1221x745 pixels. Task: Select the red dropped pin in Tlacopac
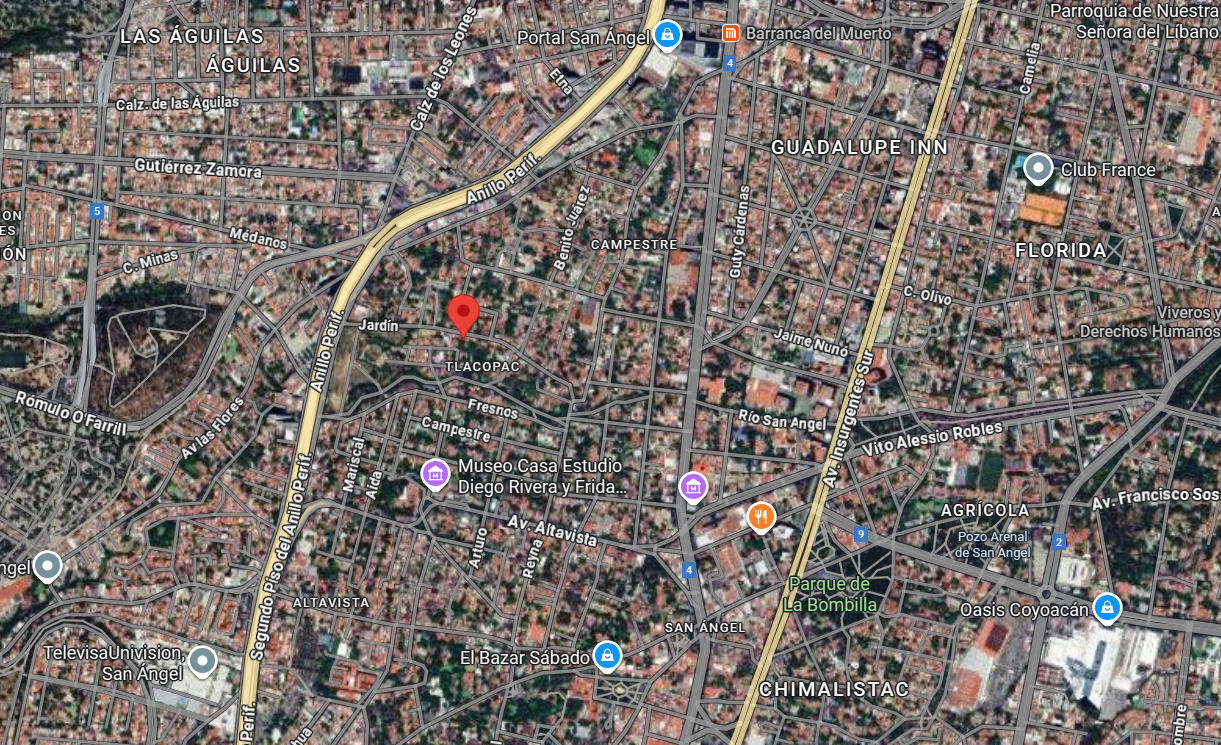[x=462, y=313]
